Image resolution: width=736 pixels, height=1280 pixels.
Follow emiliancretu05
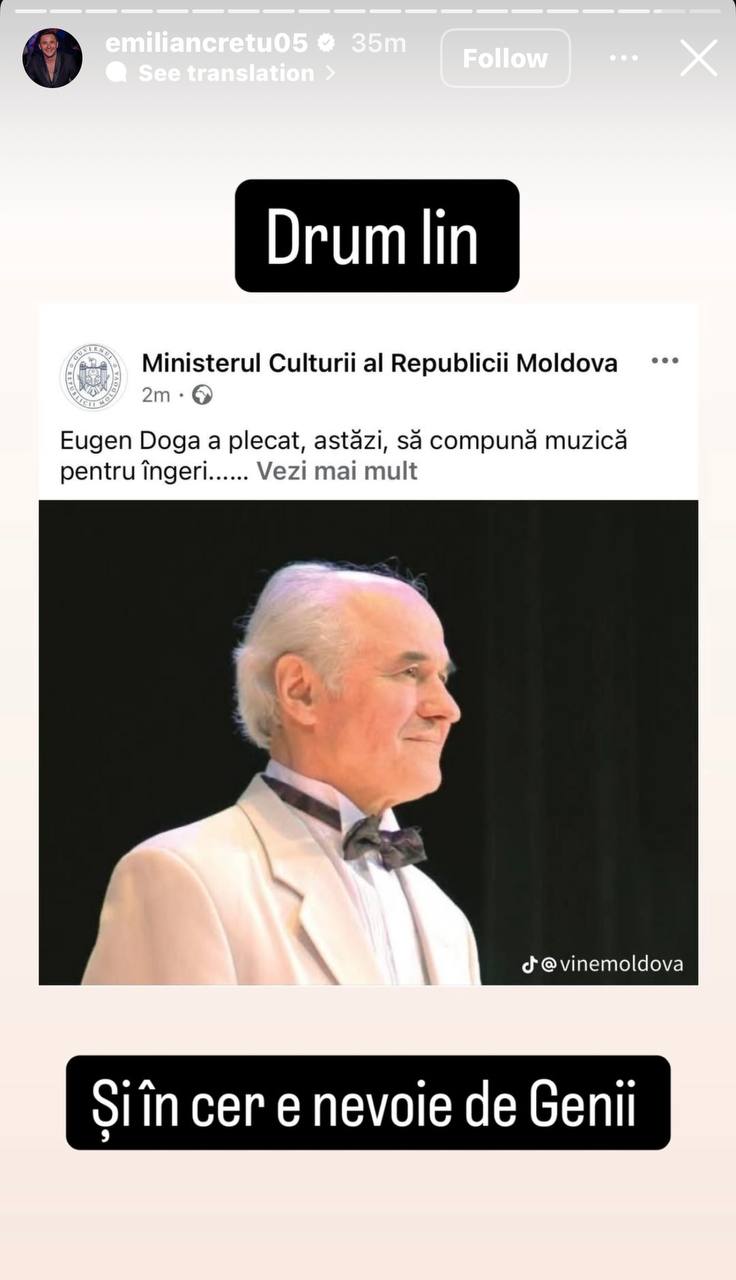(x=505, y=58)
